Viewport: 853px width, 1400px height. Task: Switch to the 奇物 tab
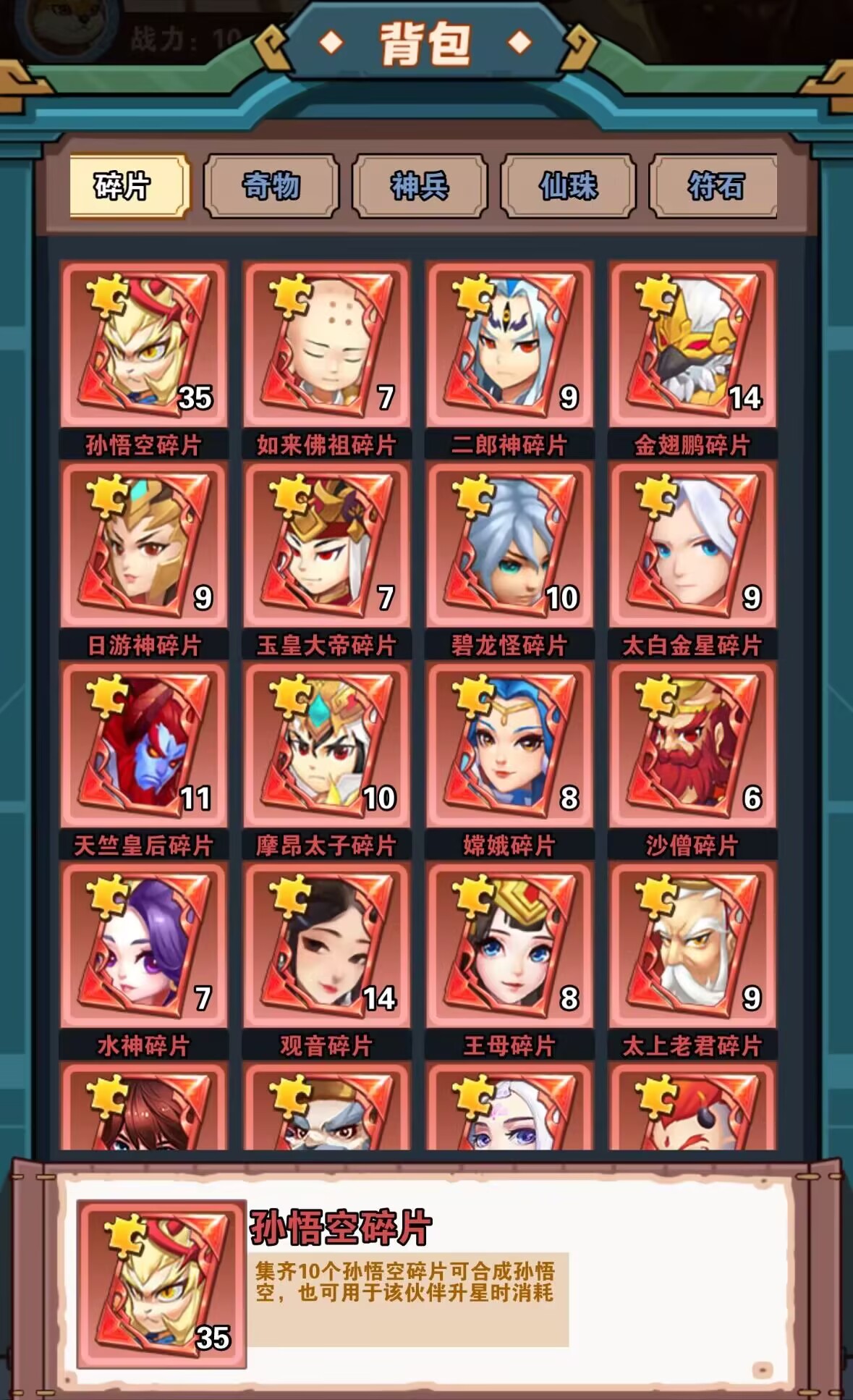click(x=271, y=186)
